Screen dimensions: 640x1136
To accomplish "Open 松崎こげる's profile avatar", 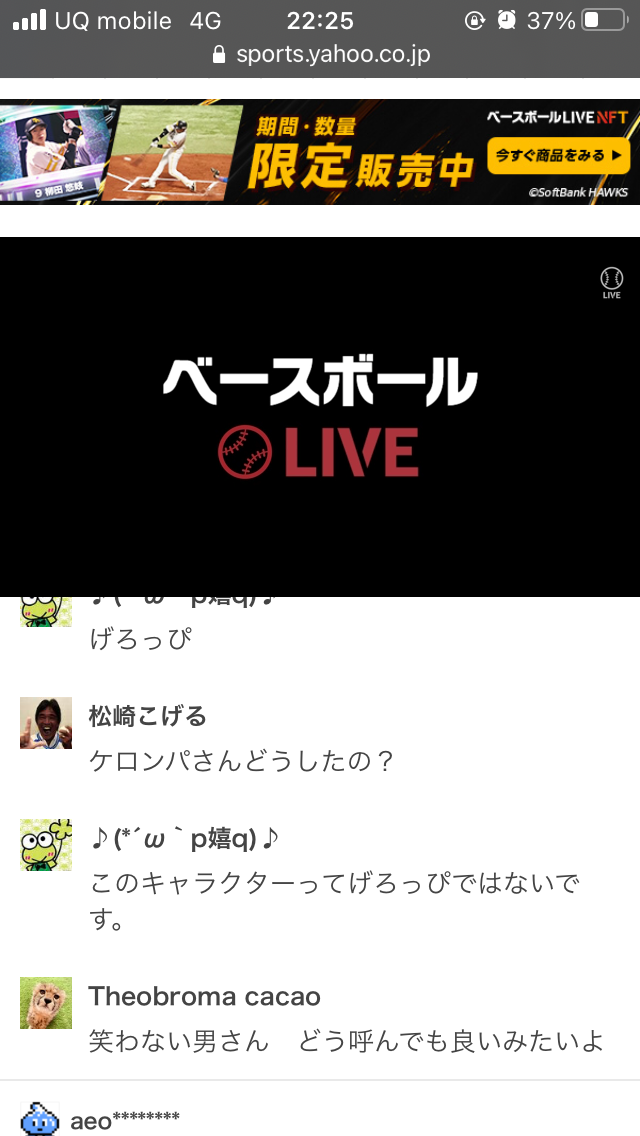I will coord(46,723).
